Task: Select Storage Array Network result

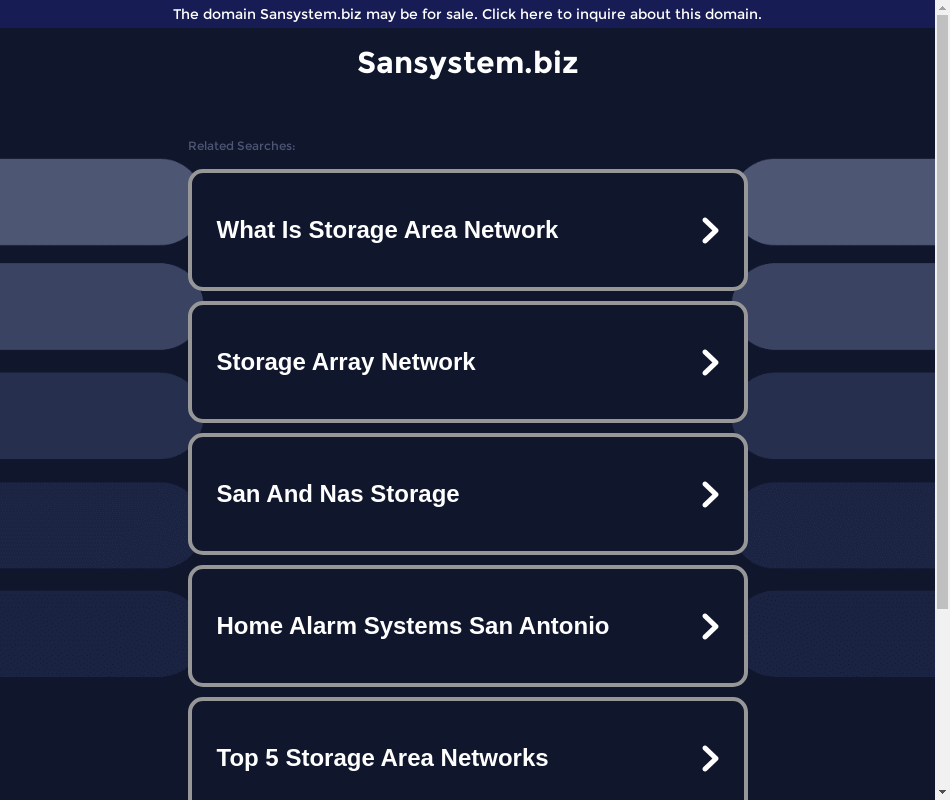Action: coord(467,362)
